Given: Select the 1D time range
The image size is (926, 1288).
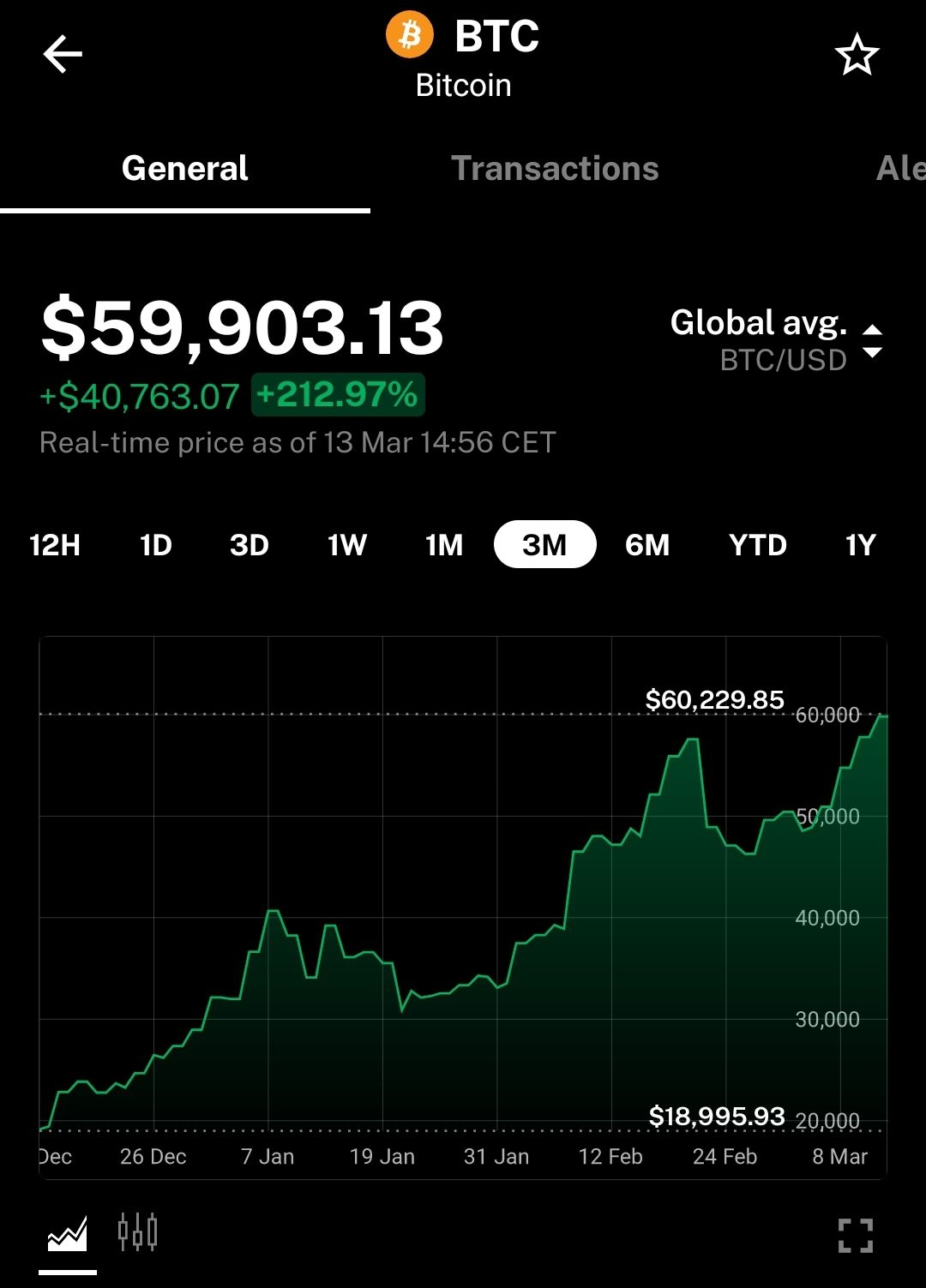Looking at the screenshot, I should click(x=156, y=545).
